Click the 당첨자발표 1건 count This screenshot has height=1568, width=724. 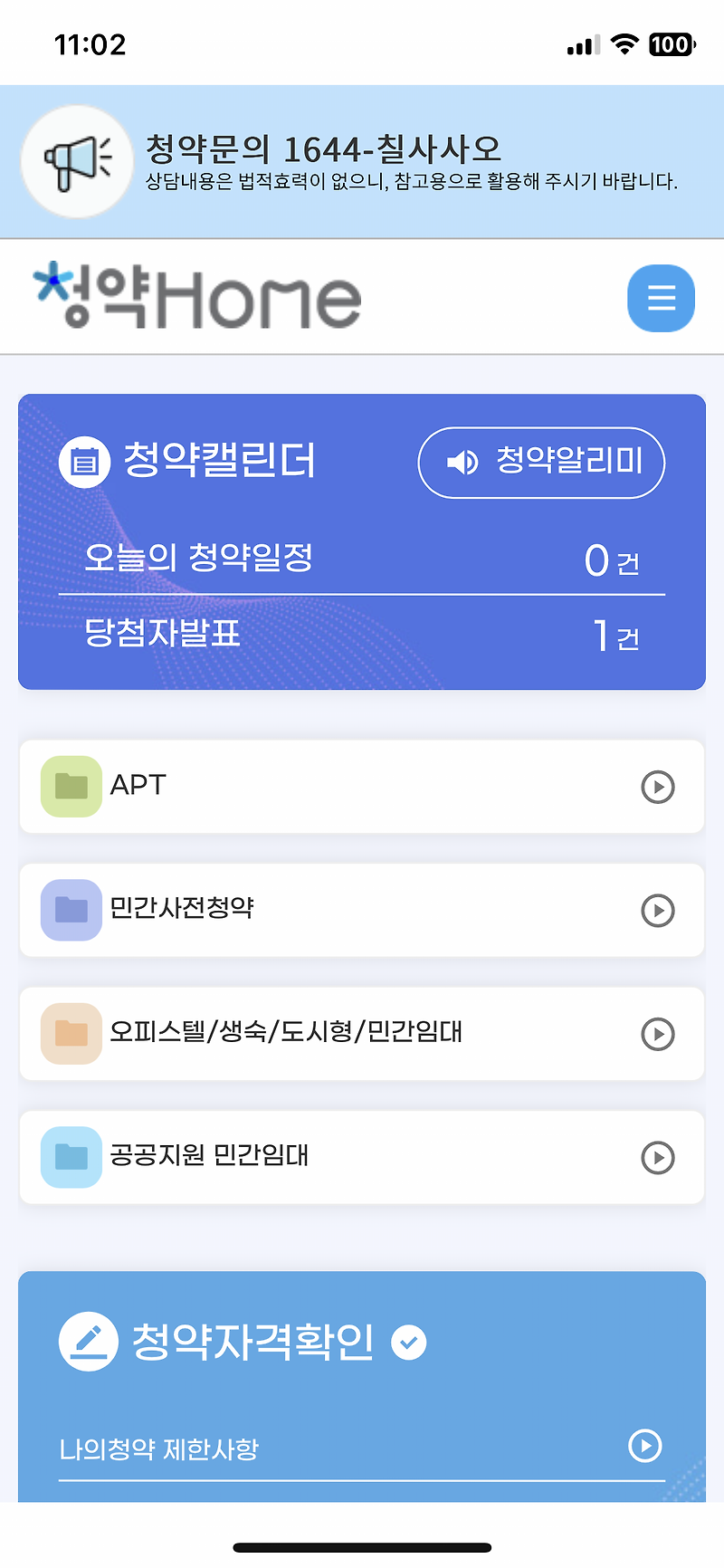pyautogui.click(x=617, y=636)
